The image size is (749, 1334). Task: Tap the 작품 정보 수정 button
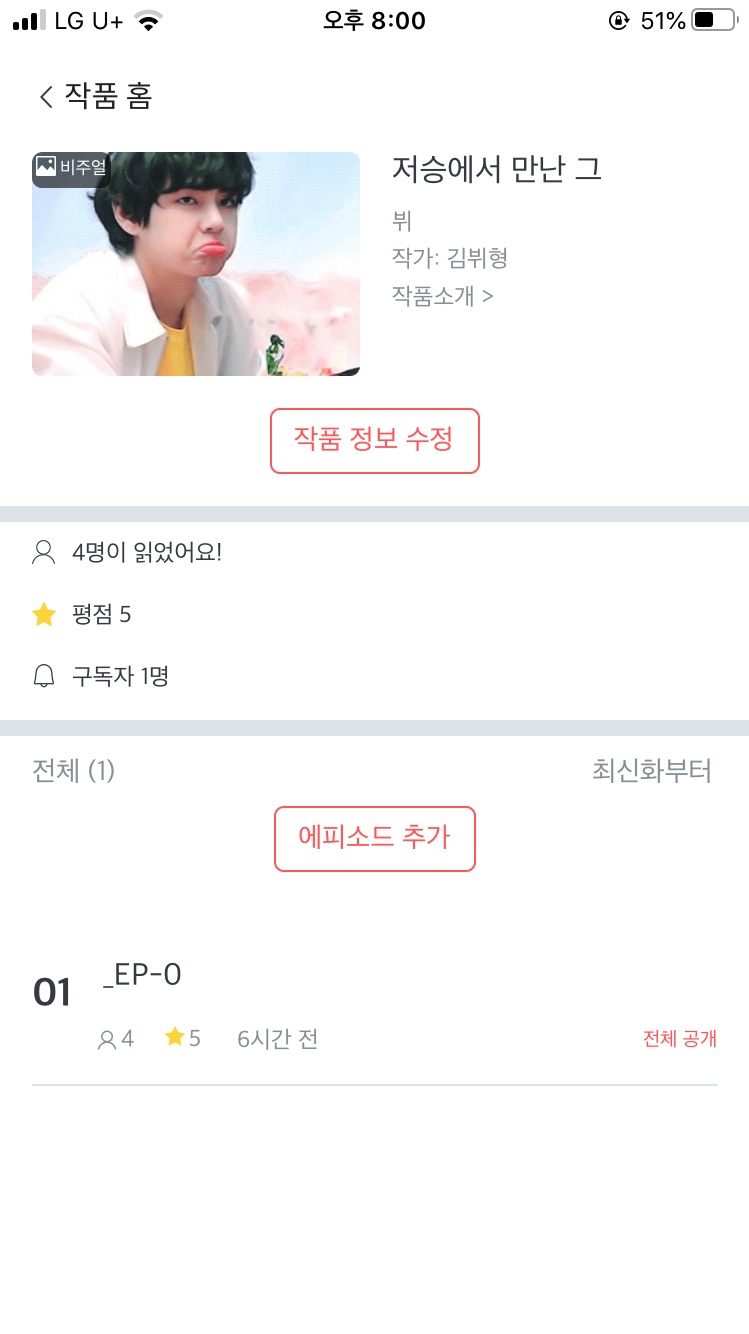374,440
